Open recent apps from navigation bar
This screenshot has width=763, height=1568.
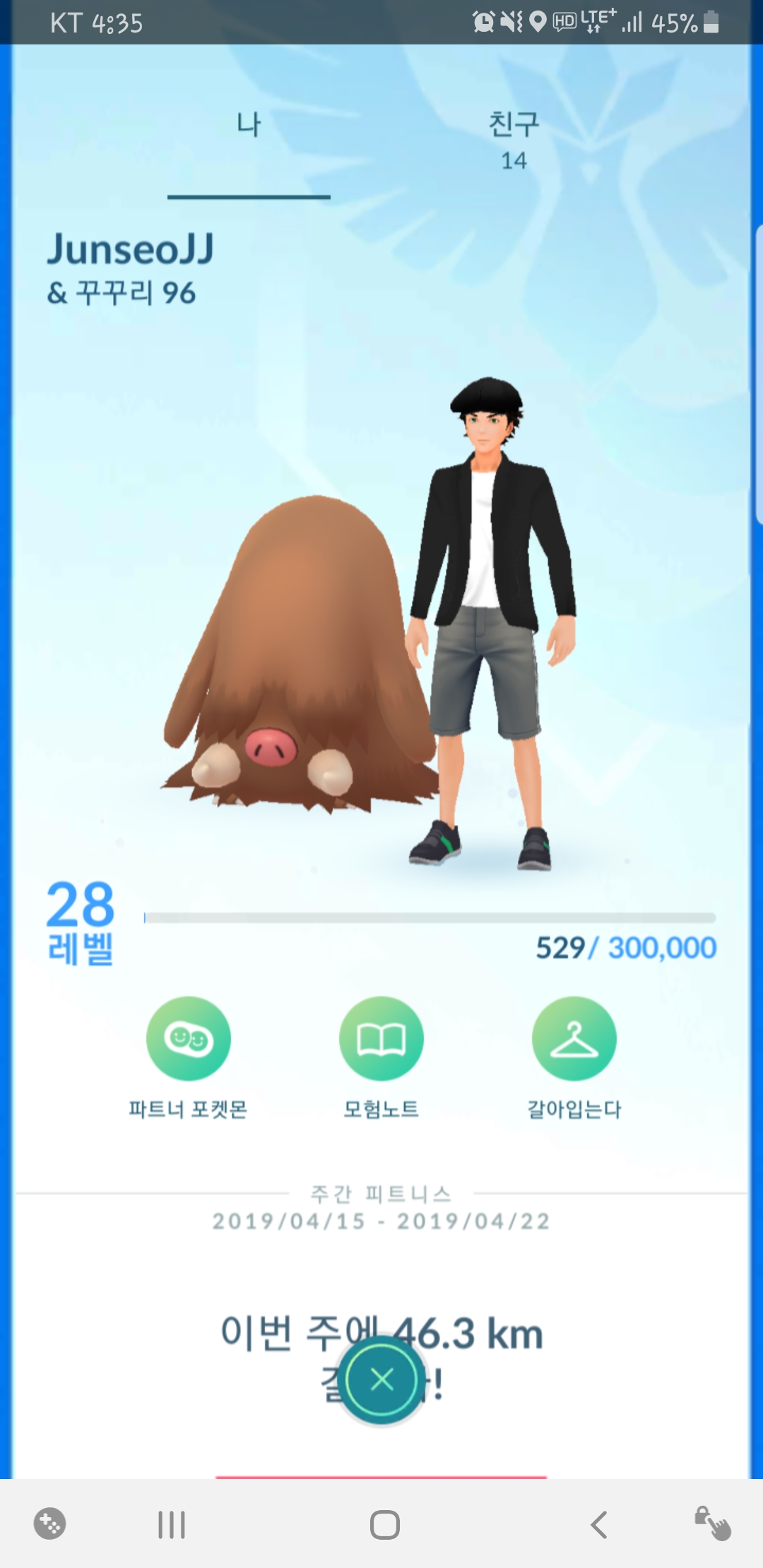[x=172, y=1524]
